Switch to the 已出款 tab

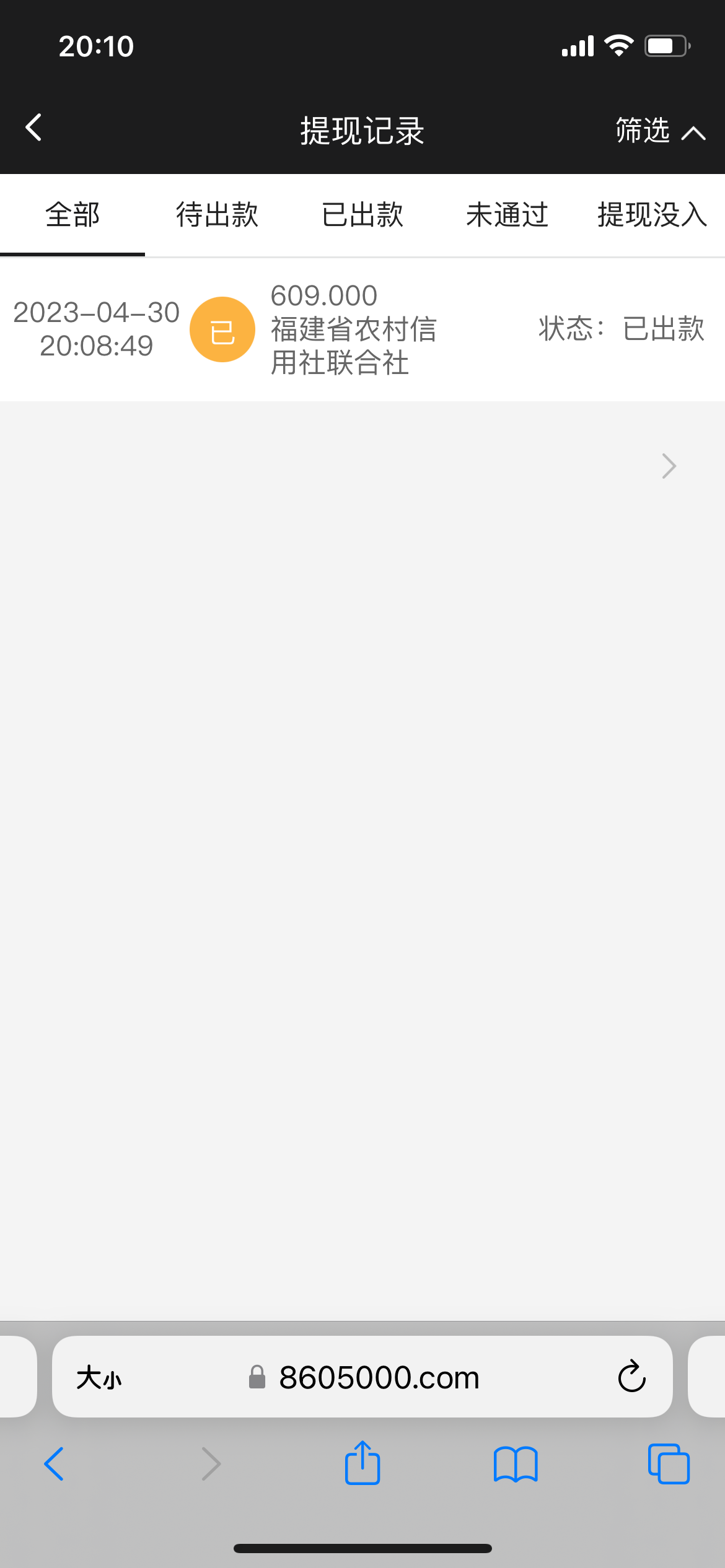coord(362,216)
